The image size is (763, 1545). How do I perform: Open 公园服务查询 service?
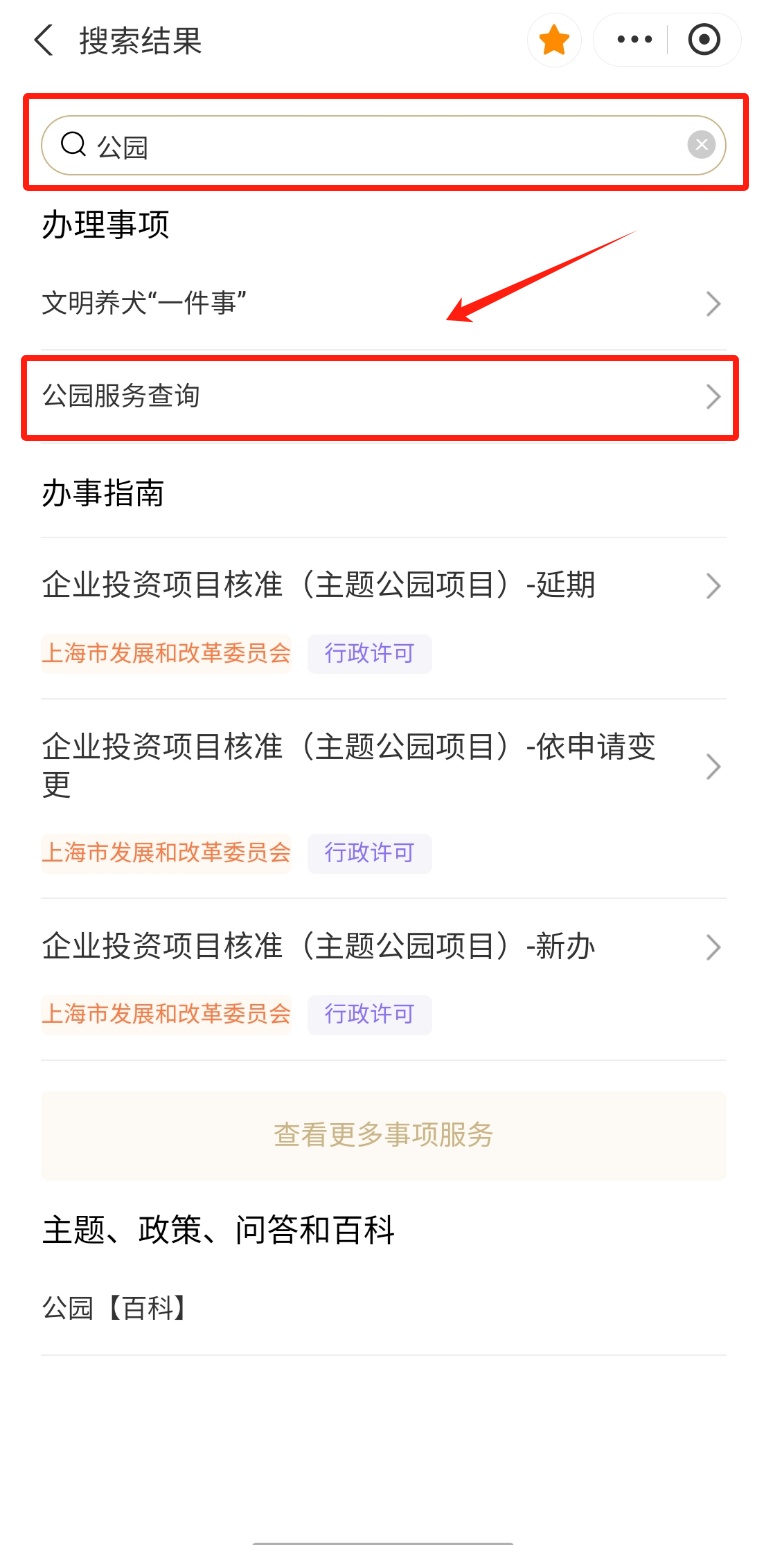[x=380, y=397]
